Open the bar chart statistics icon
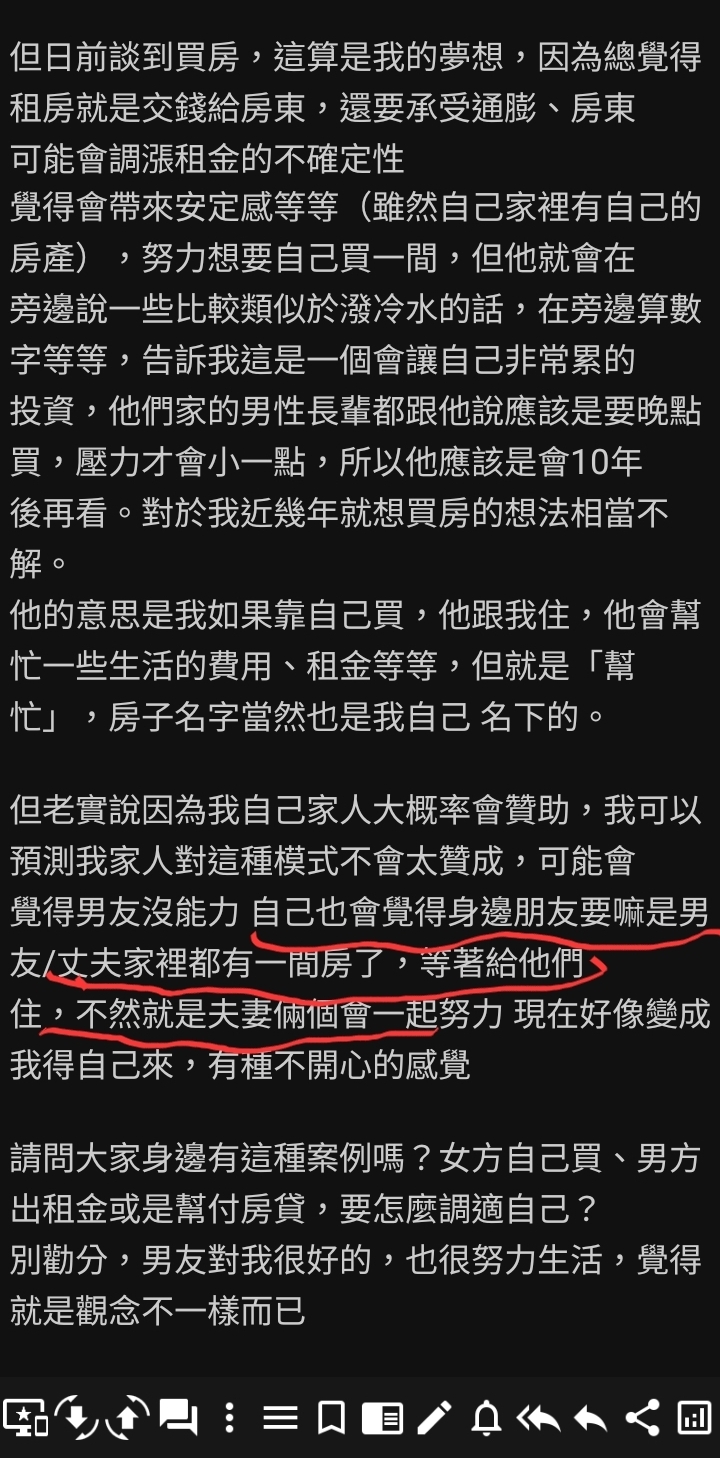 click(693, 1417)
